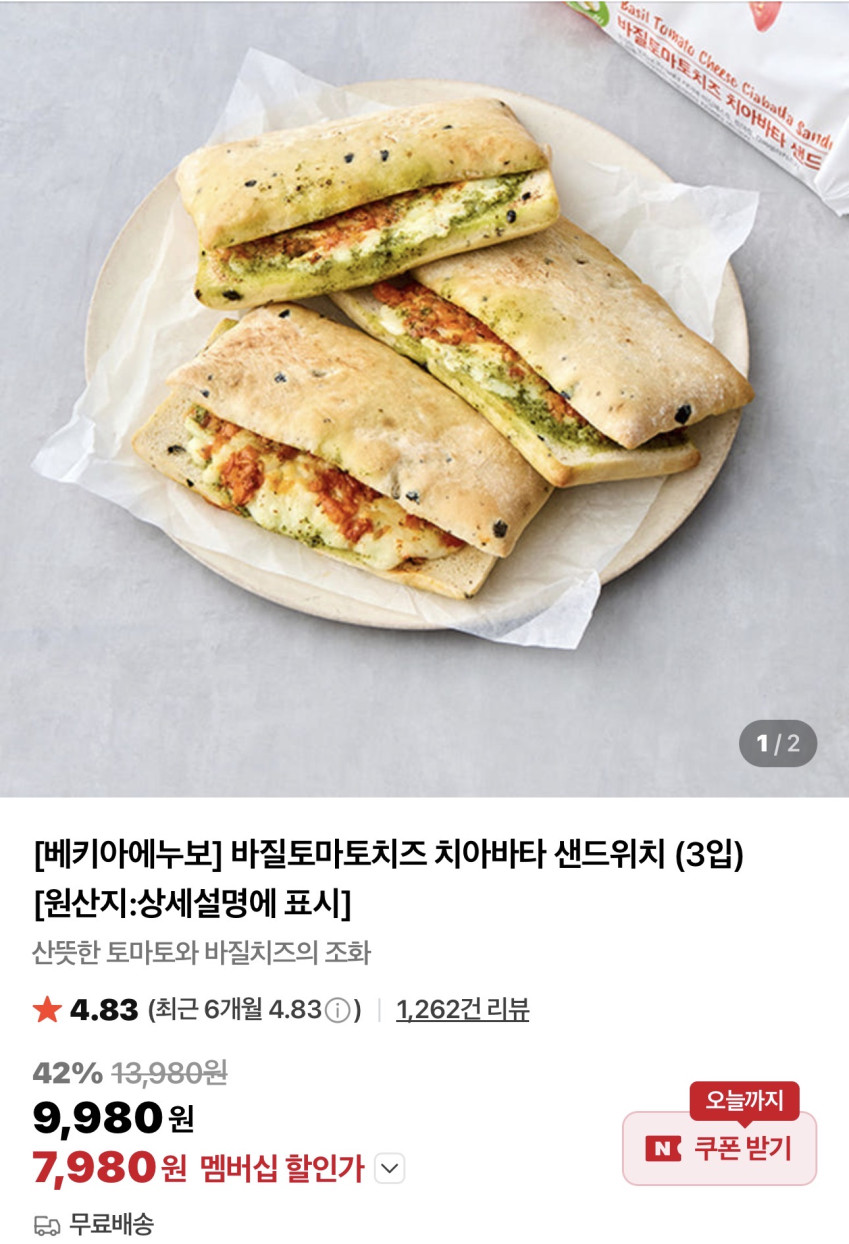
Task: Open the ciabatta sandwich product image
Action: 424,398
